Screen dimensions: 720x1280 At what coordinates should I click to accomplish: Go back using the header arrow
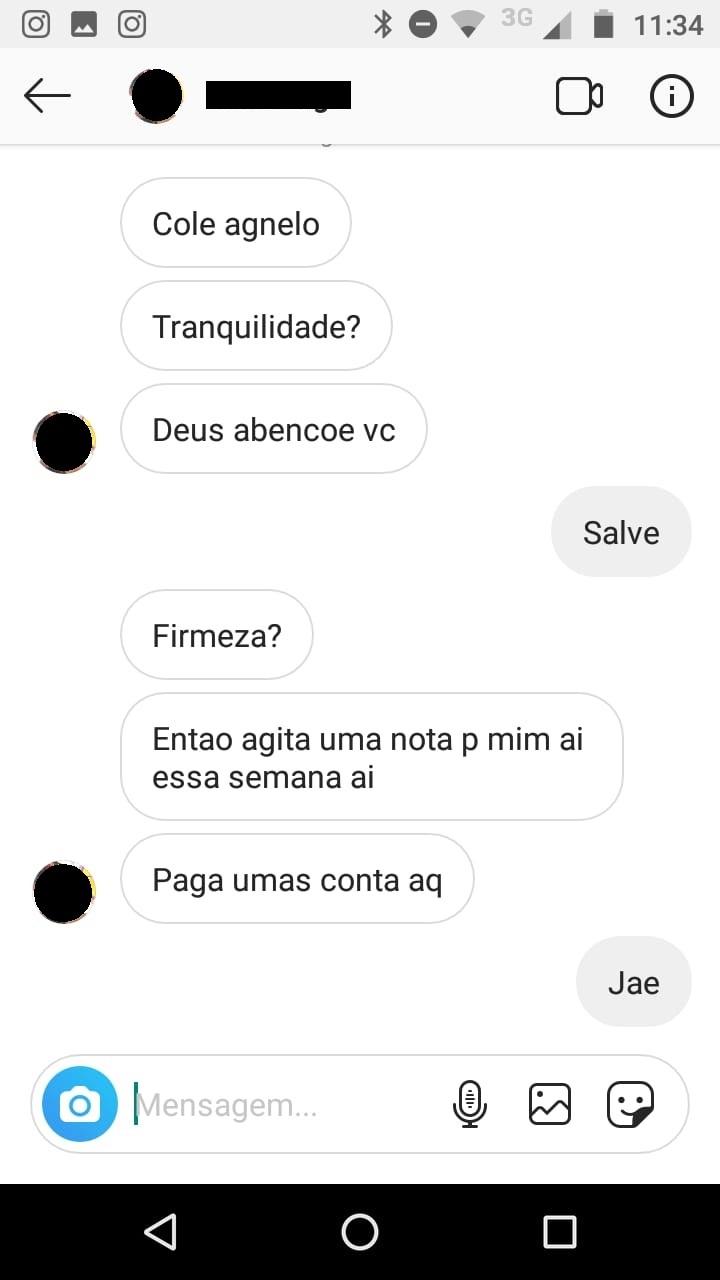pyautogui.click(x=47, y=96)
